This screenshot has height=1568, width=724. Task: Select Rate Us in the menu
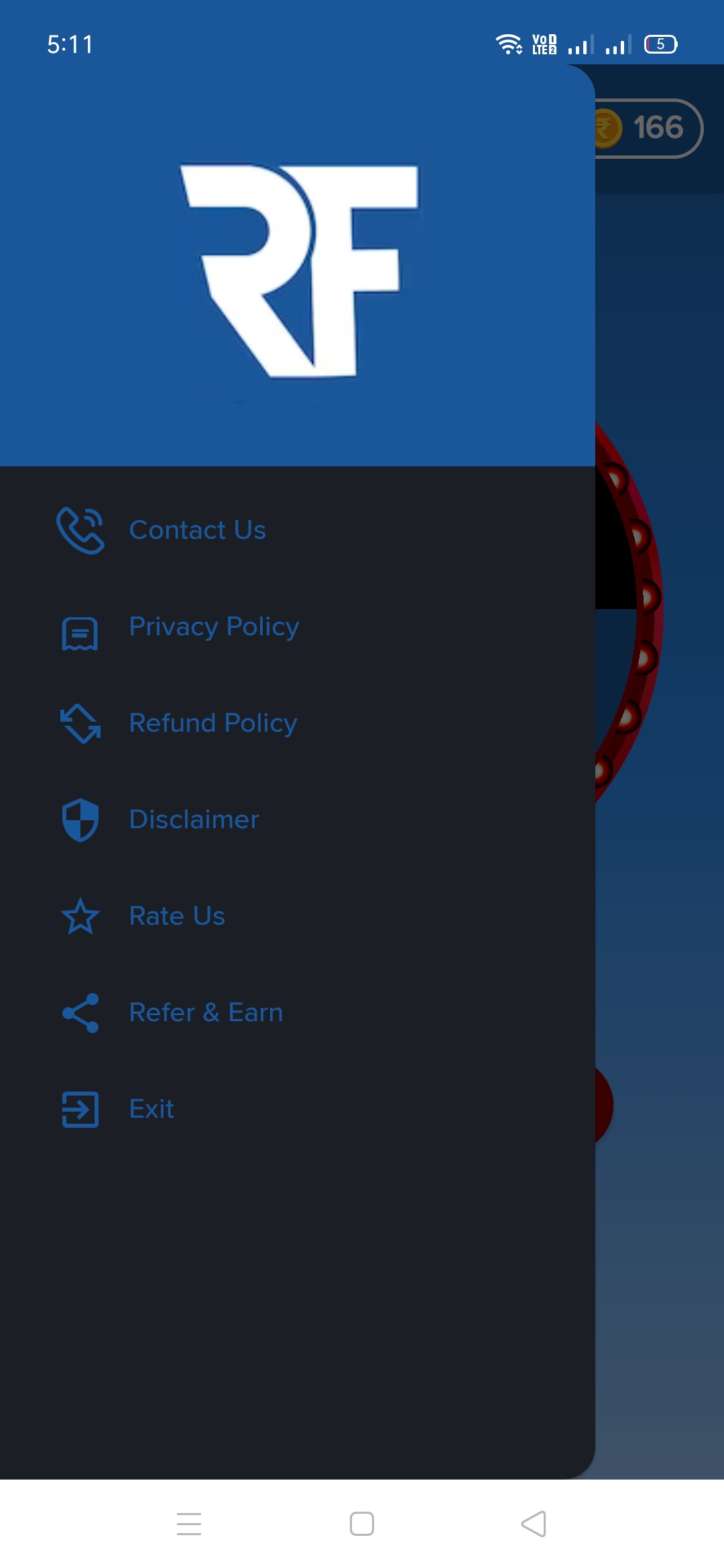tap(176, 916)
